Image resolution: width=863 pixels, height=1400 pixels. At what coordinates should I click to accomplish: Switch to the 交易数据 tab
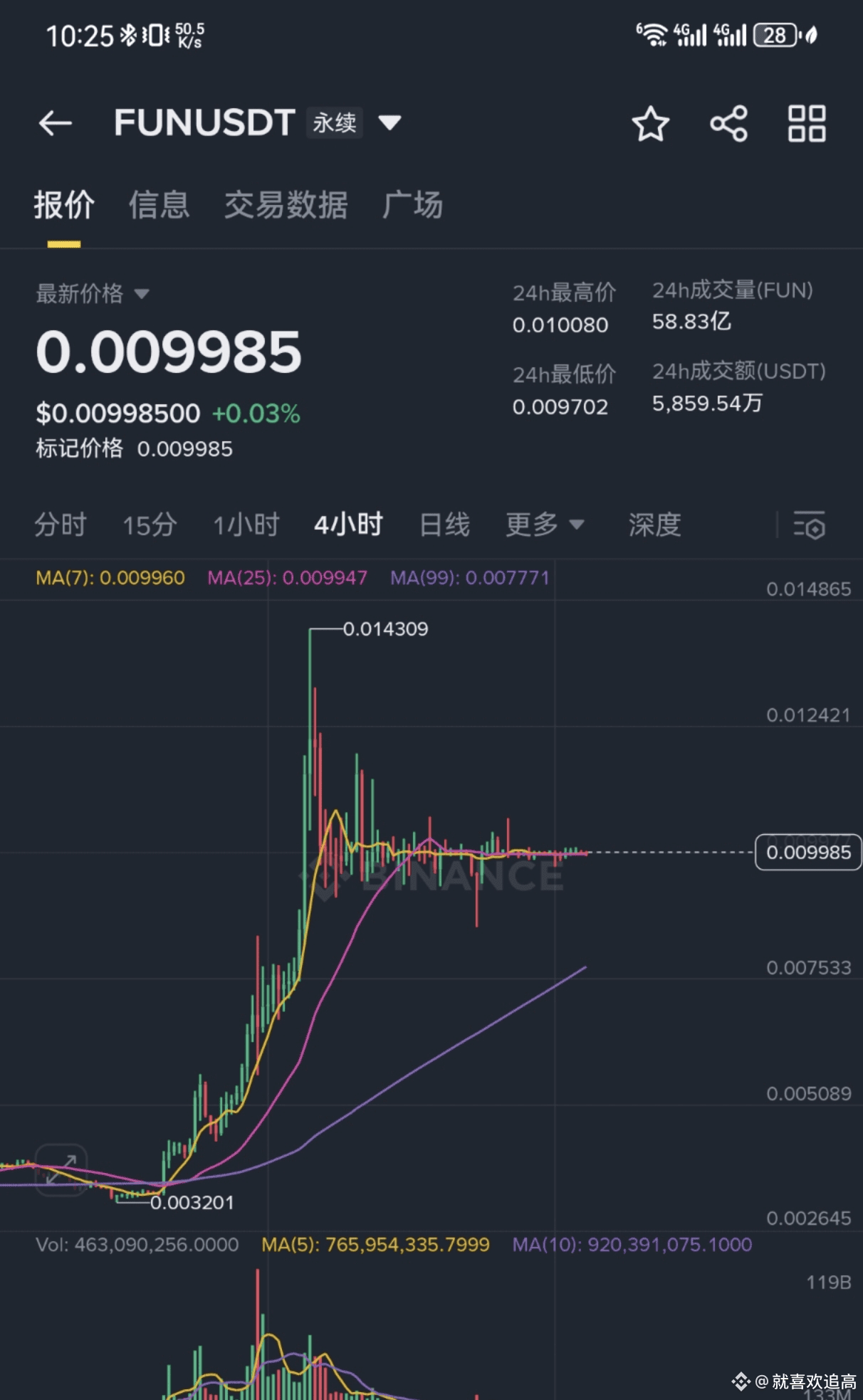tap(286, 205)
